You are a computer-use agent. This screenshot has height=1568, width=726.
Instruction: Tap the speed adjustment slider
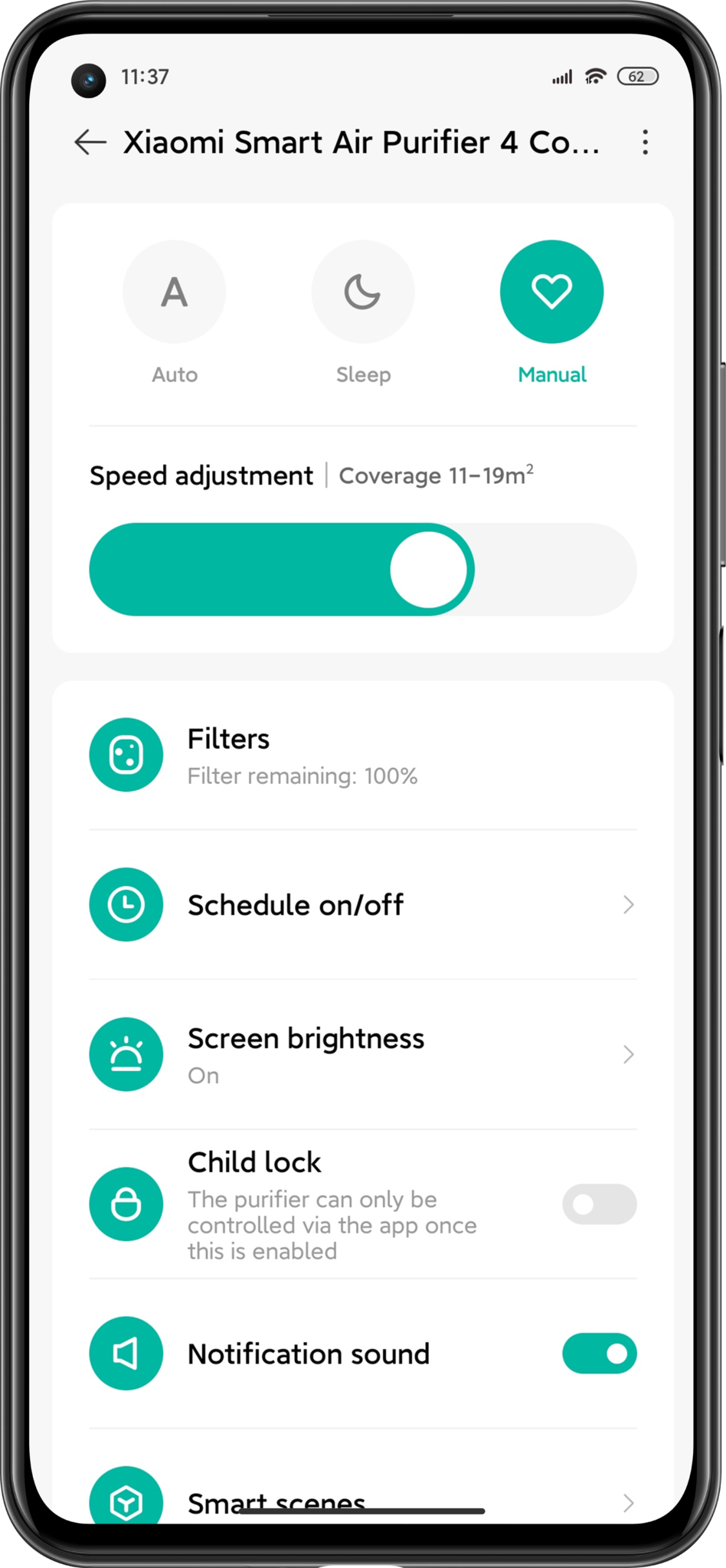[x=363, y=570]
